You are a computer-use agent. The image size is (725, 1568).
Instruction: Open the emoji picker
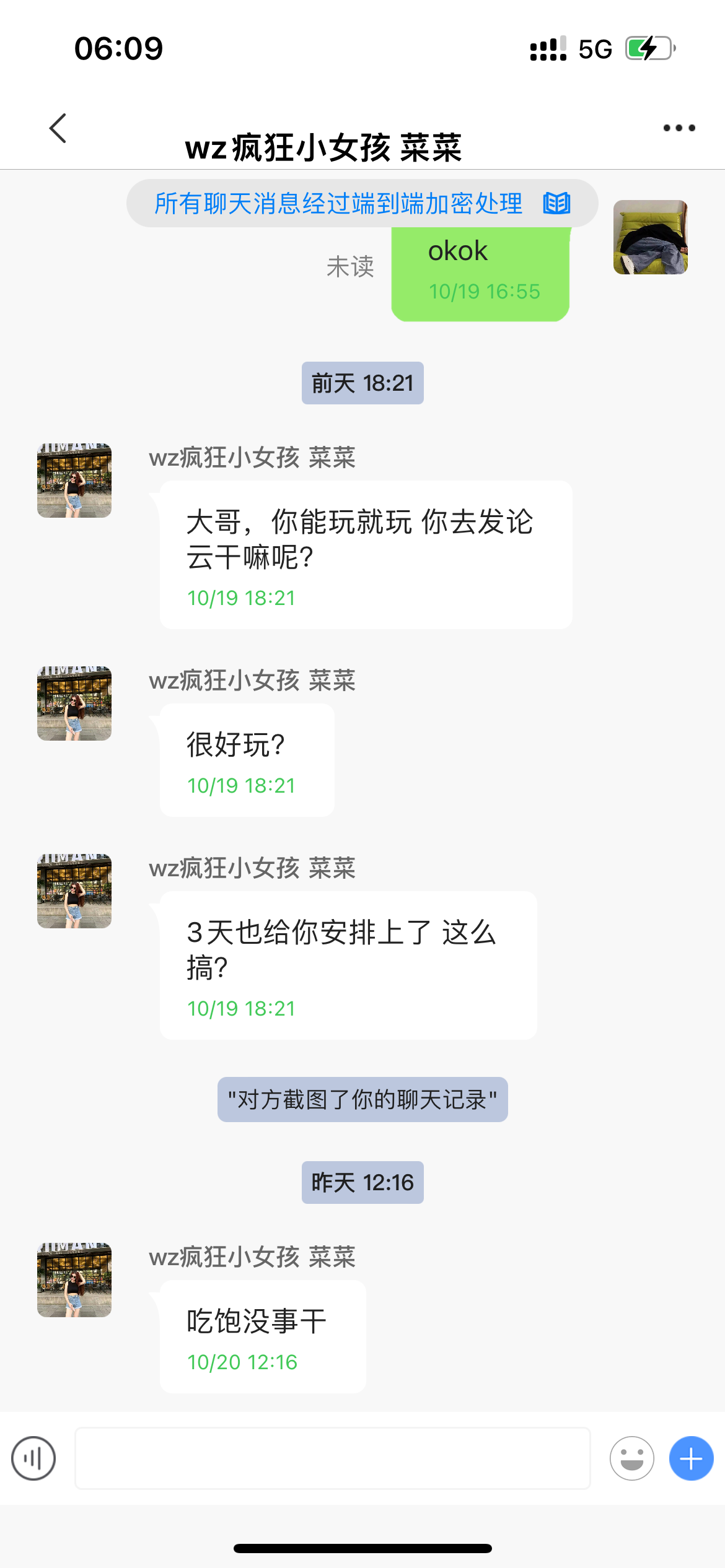point(631,1458)
